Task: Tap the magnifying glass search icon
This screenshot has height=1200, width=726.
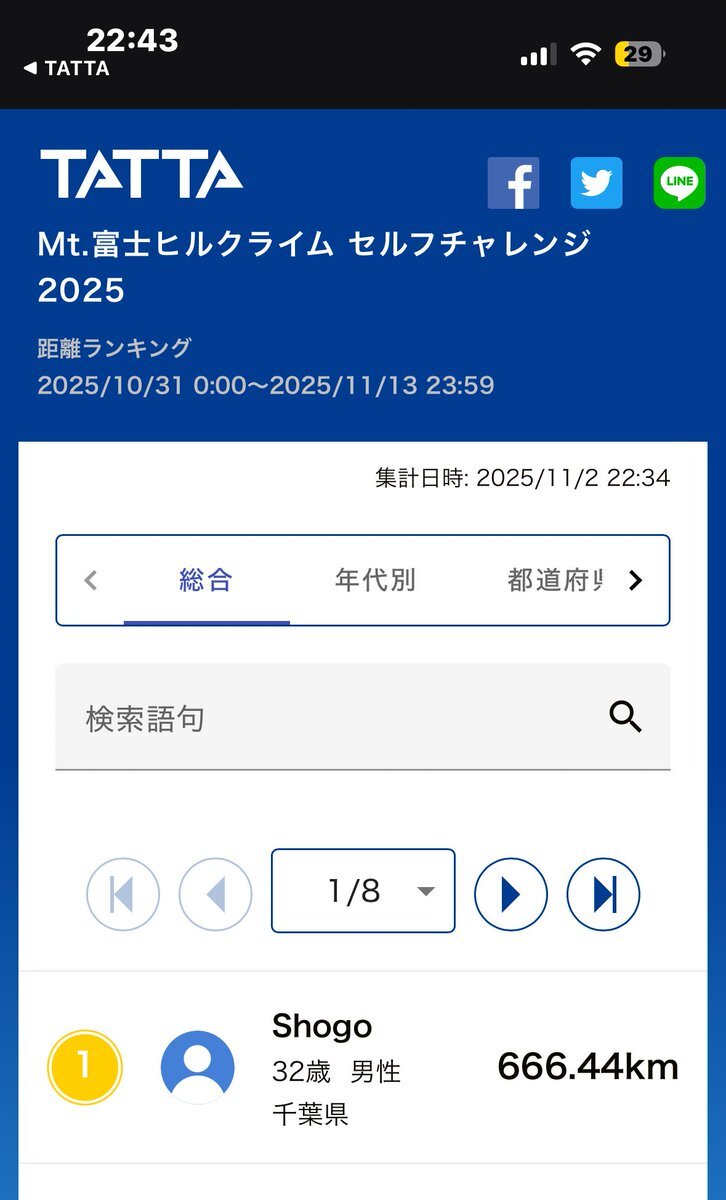Action: (626, 717)
